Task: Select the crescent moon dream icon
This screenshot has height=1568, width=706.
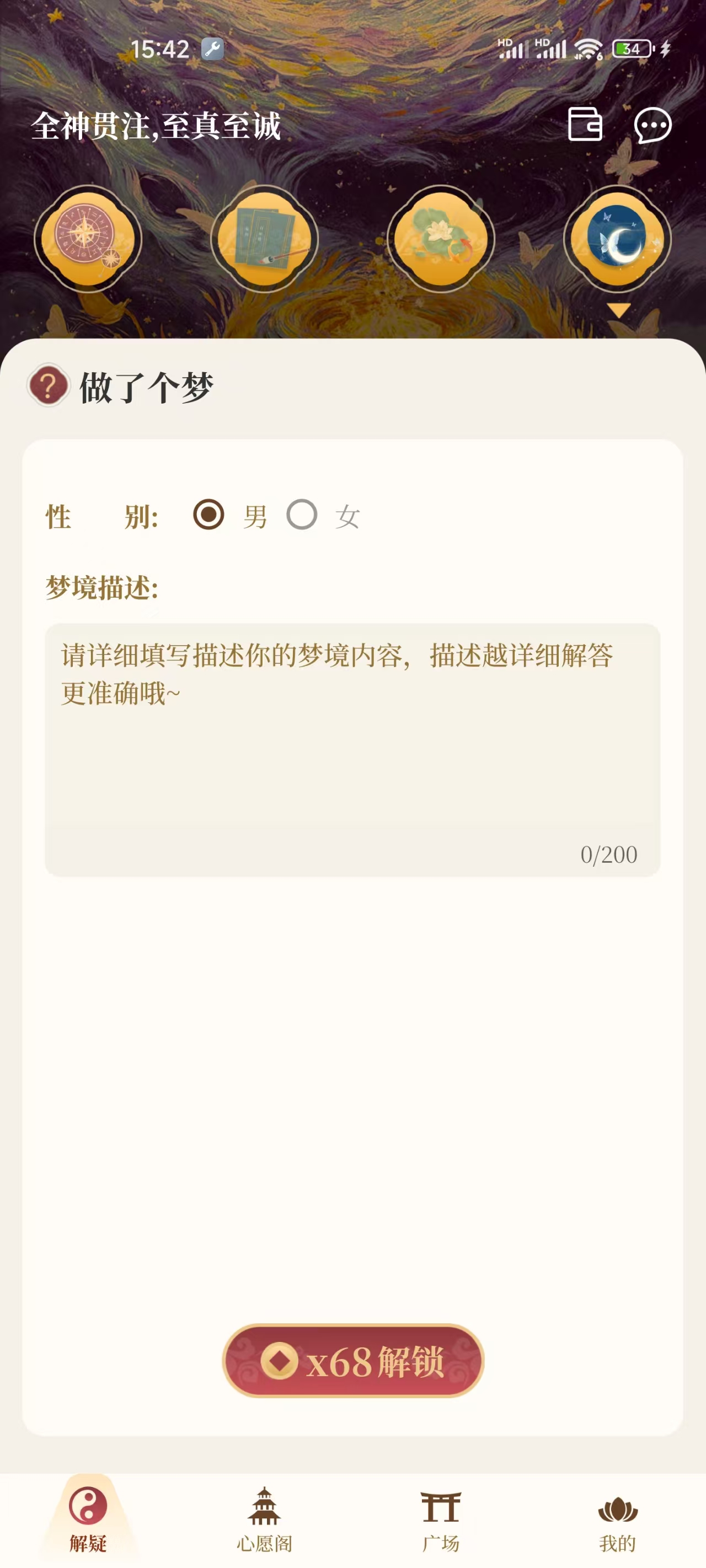Action: tap(617, 238)
